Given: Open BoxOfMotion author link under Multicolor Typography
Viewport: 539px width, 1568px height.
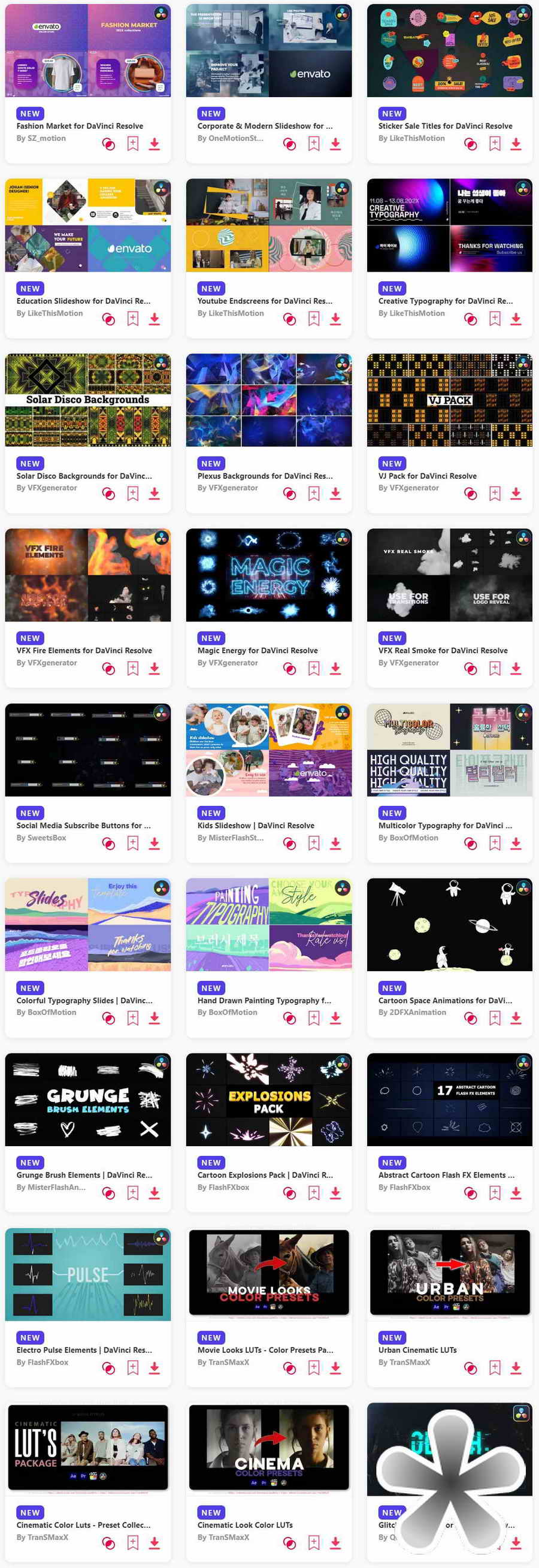Looking at the screenshot, I should point(408,838).
